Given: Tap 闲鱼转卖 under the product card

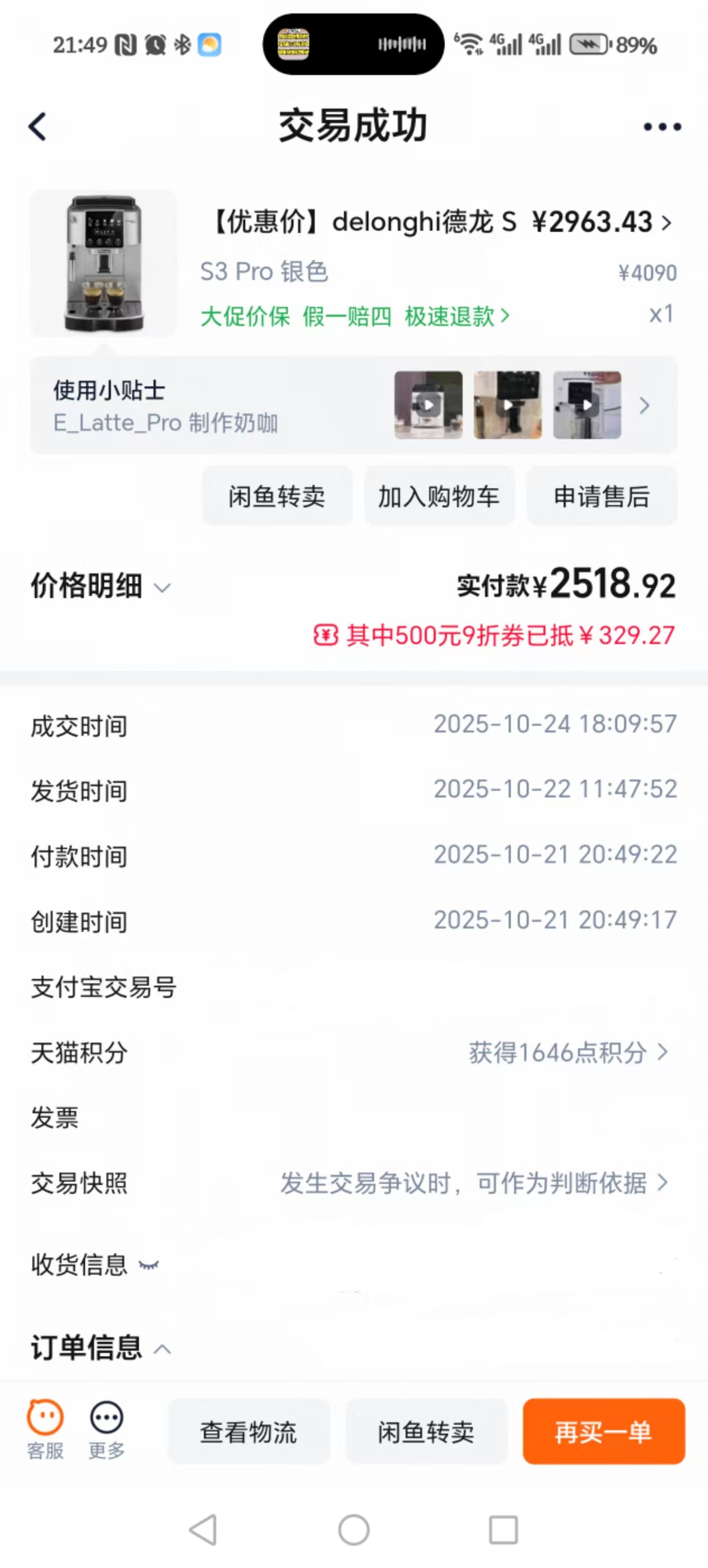Looking at the screenshot, I should click(x=277, y=496).
